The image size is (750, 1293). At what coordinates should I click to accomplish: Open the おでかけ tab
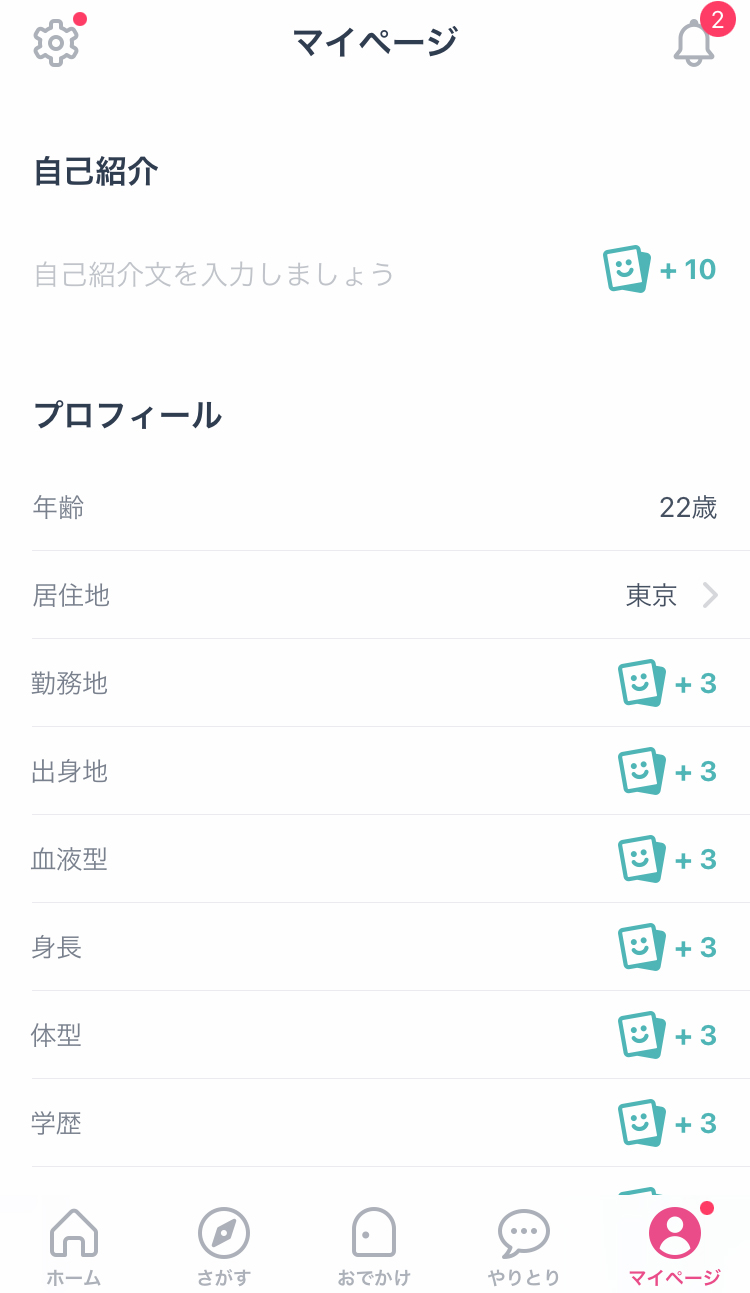pyautogui.click(x=374, y=1246)
